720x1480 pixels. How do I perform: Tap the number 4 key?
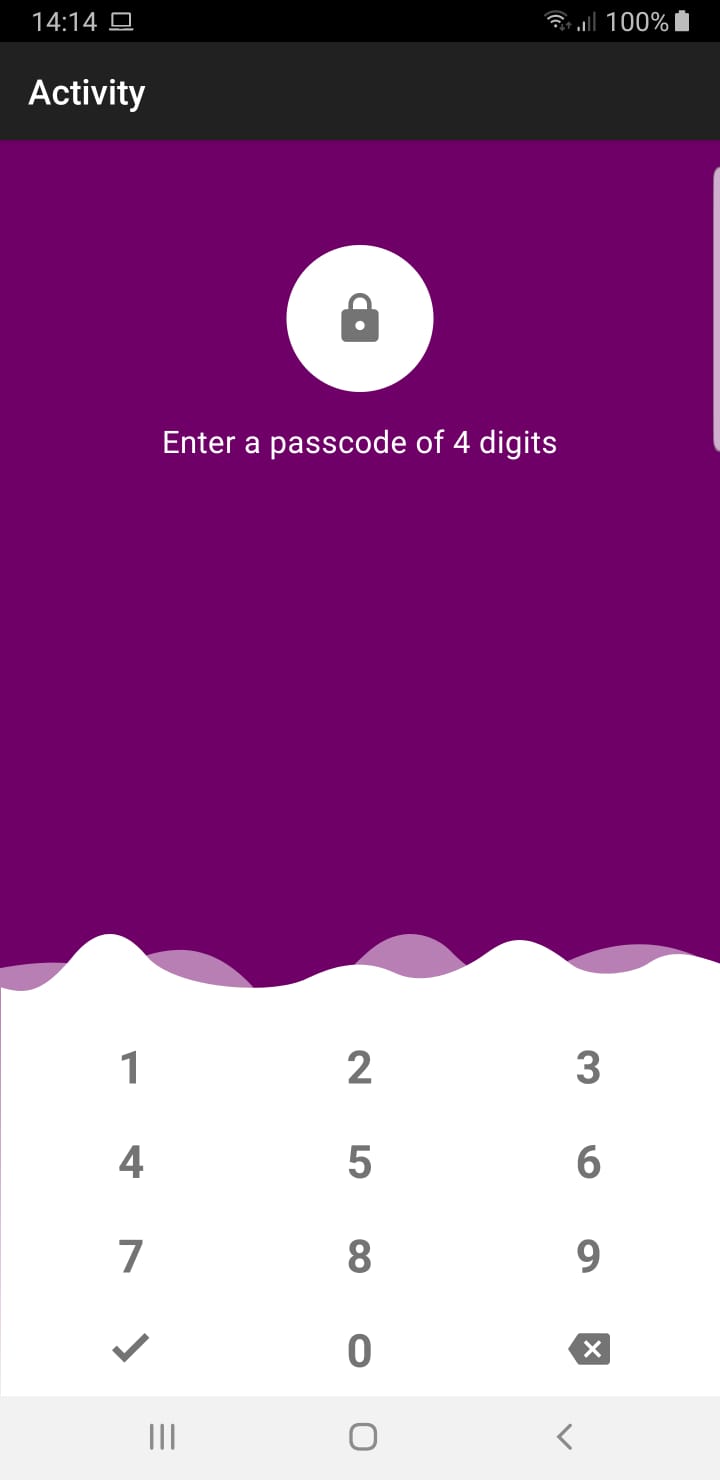tap(130, 1162)
